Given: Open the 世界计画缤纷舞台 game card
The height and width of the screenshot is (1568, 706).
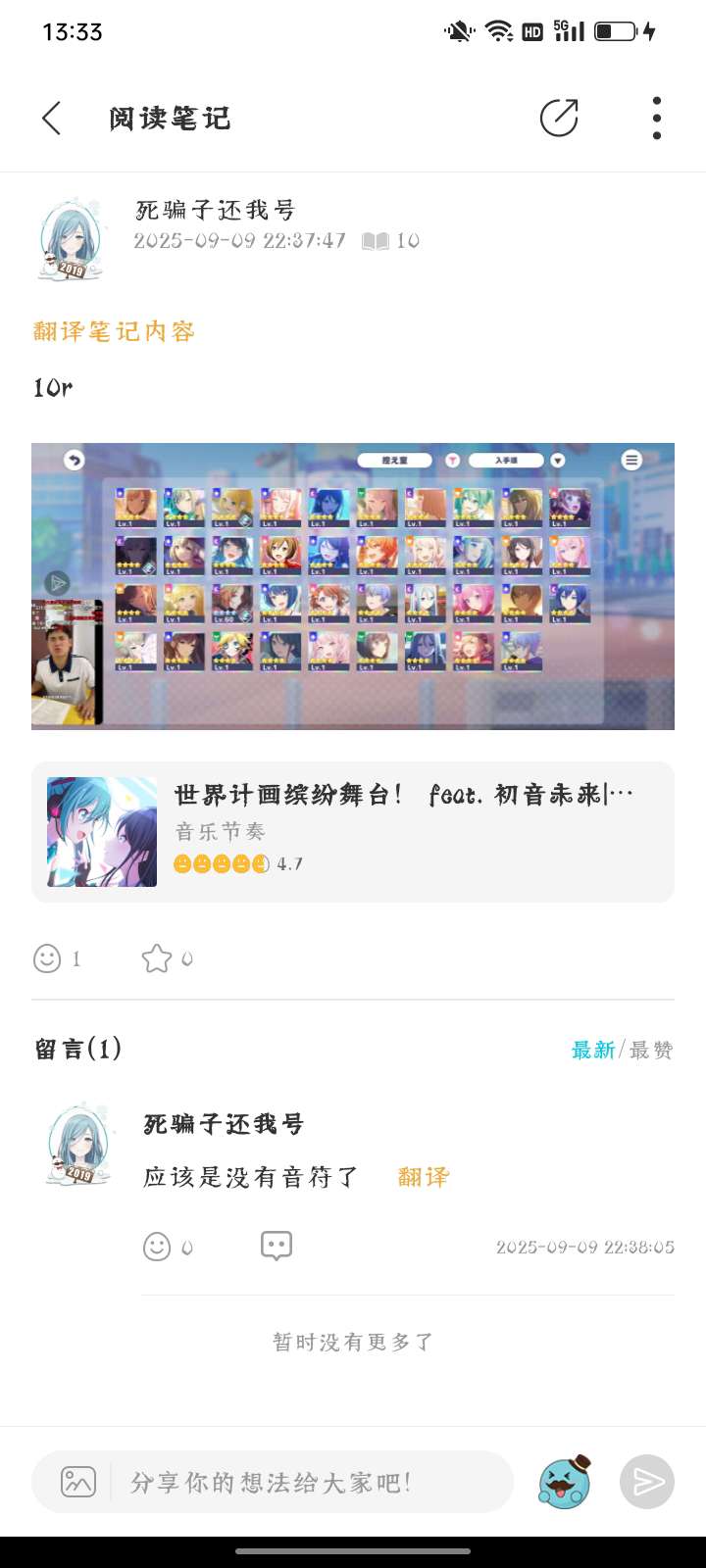Looking at the screenshot, I should tap(353, 831).
